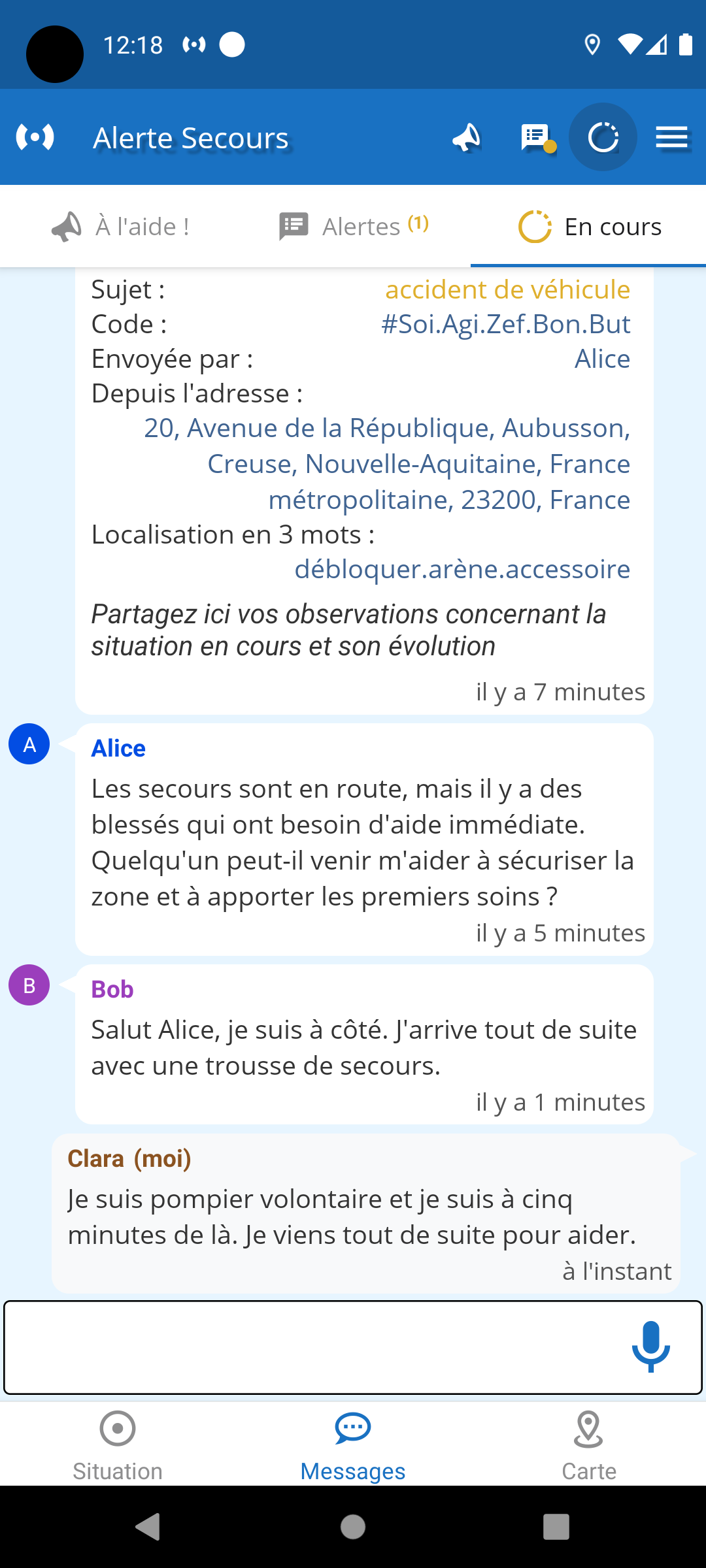Focus the message text input field

click(314, 1347)
